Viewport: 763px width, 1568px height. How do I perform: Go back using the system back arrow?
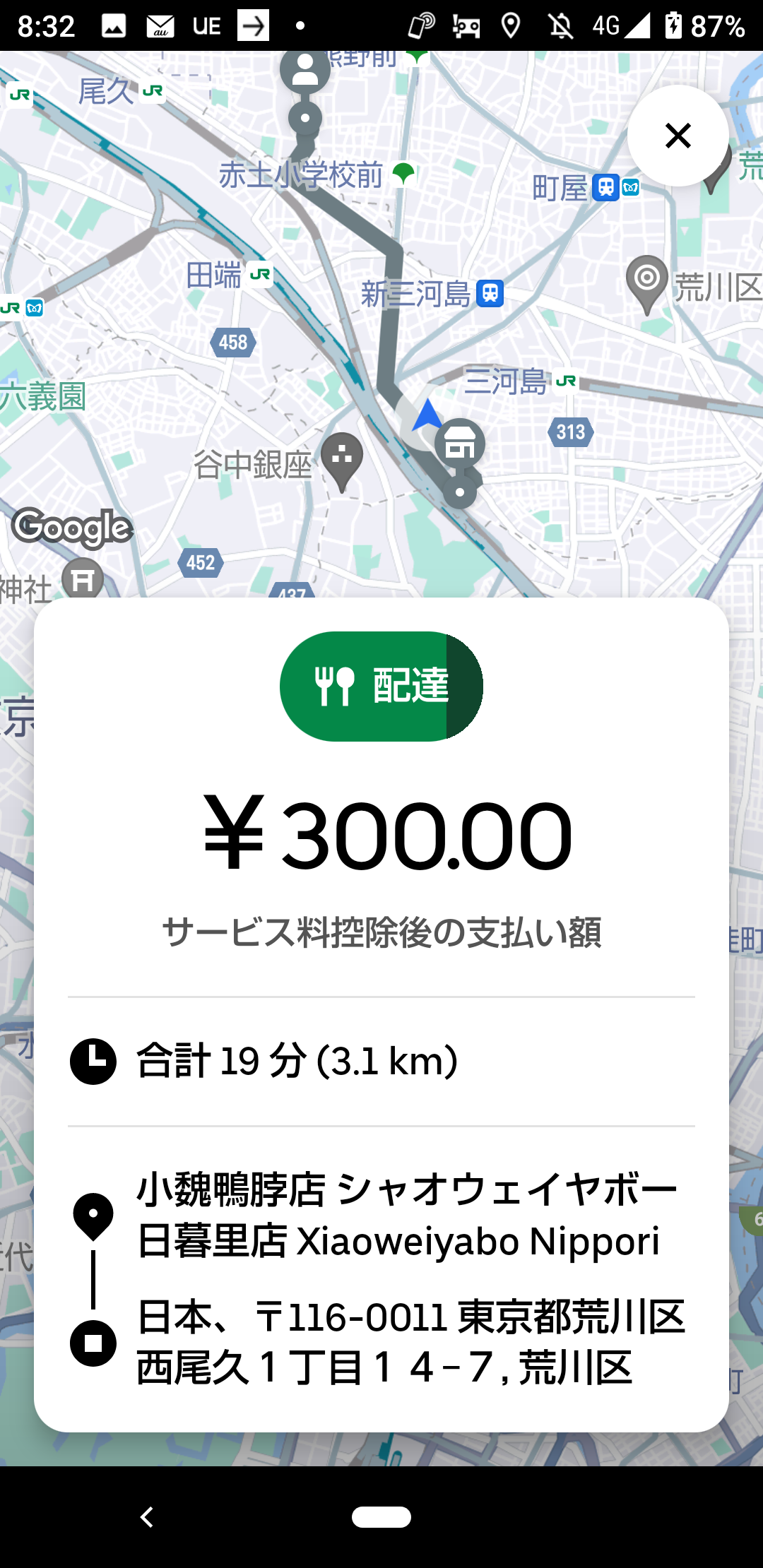pyautogui.click(x=147, y=1516)
